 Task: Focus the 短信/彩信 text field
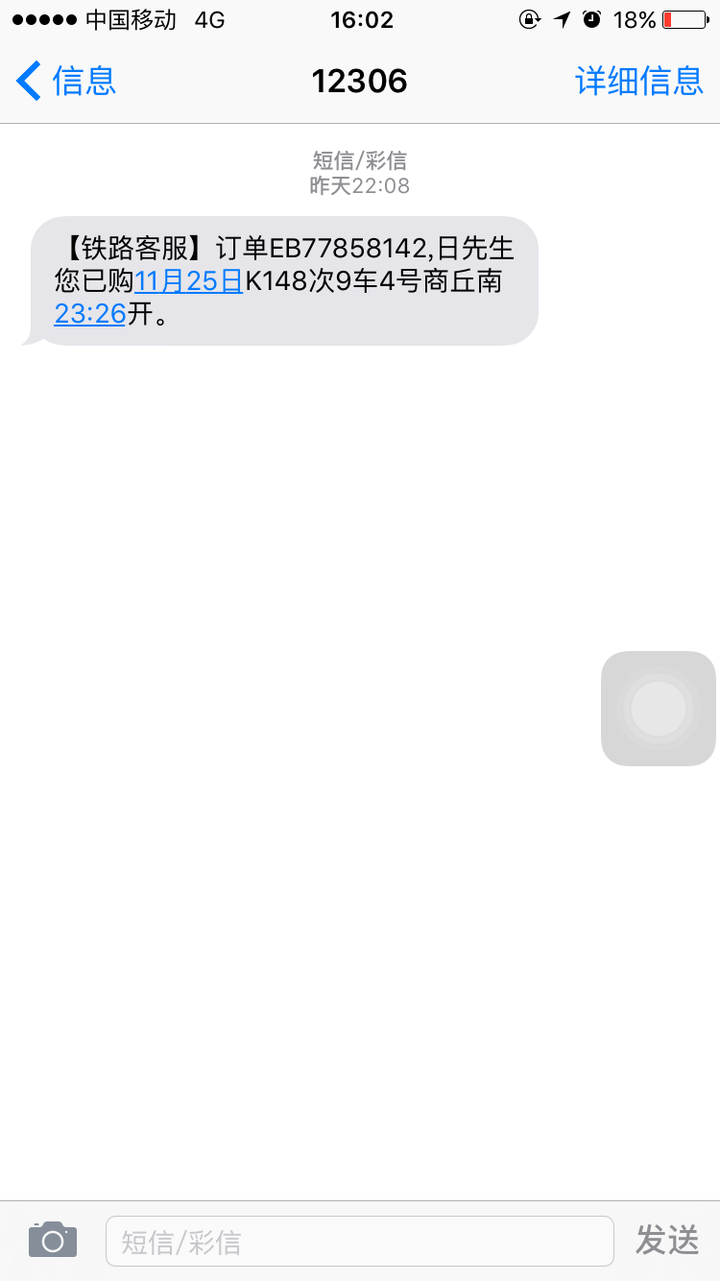click(x=360, y=1241)
